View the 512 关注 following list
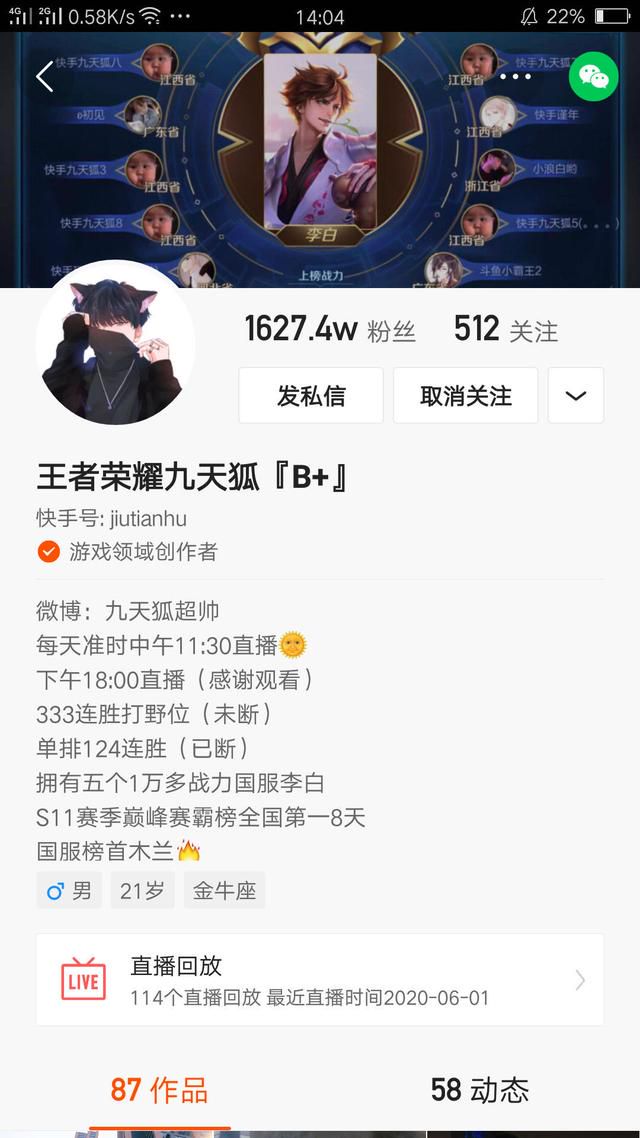The height and width of the screenshot is (1138, 640). click(x=506, y=329)
